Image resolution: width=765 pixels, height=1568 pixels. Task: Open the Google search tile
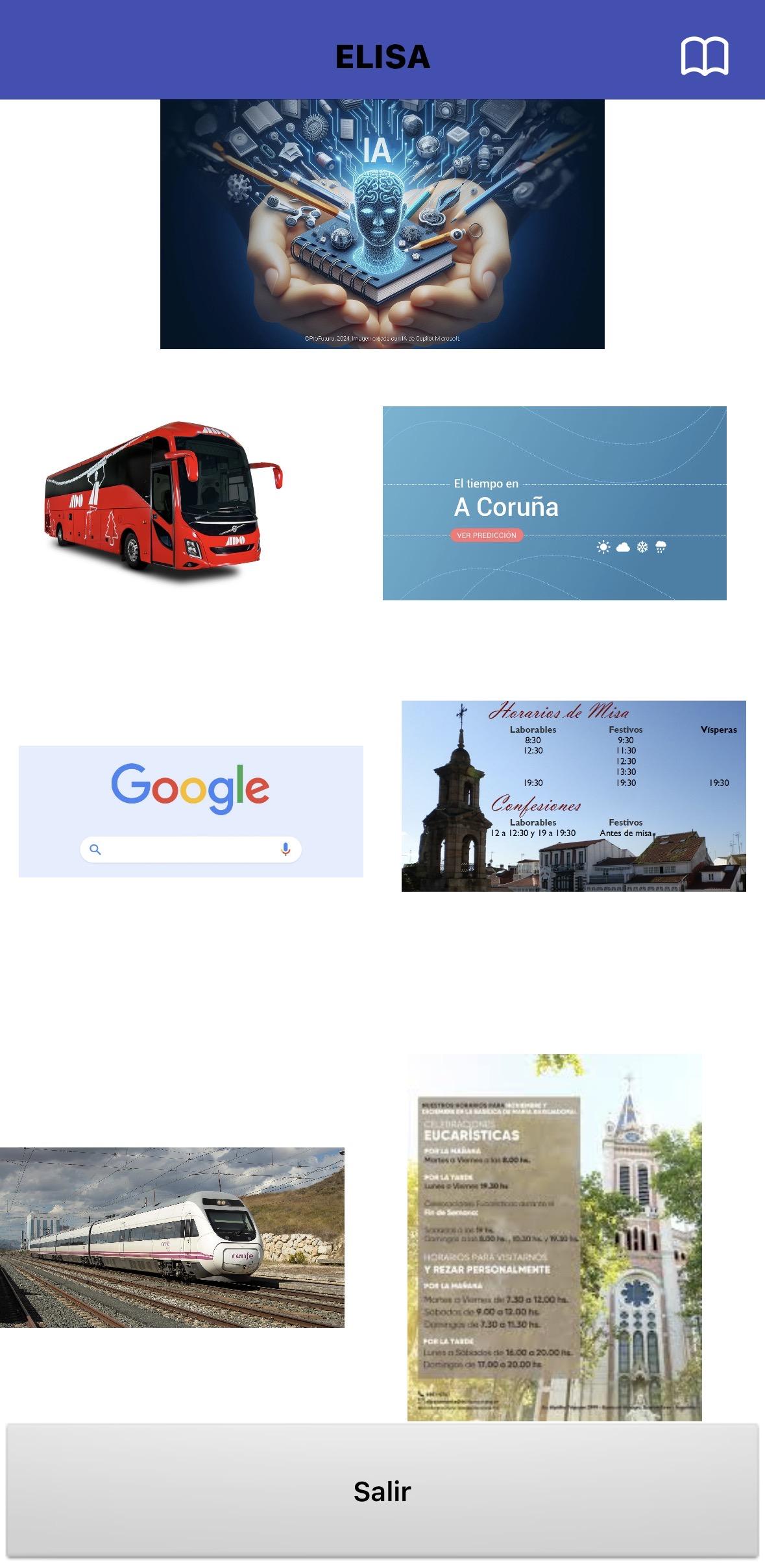pos(191,811)
